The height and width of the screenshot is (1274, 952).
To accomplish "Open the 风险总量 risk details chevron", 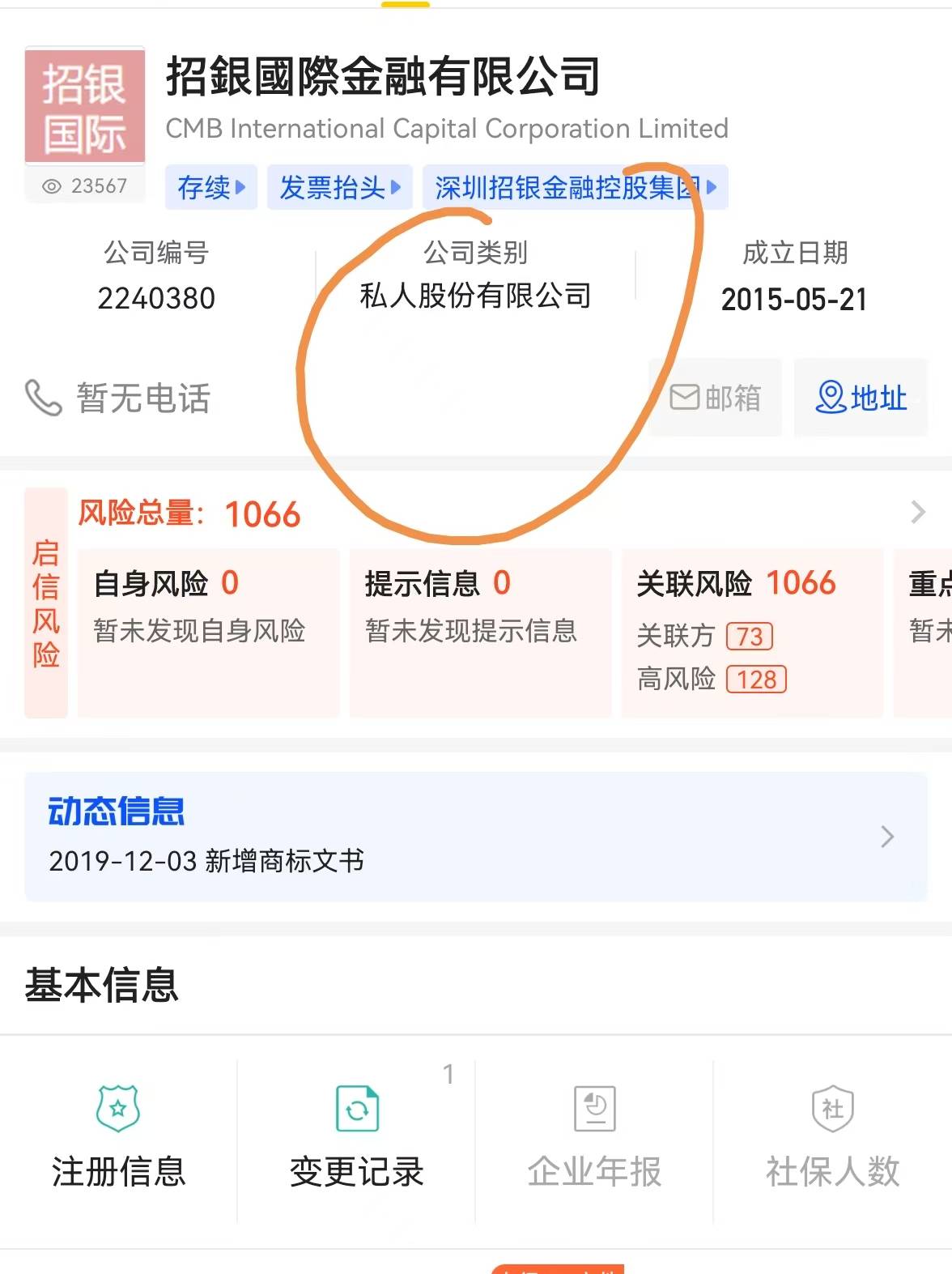I will click(917, 511).
